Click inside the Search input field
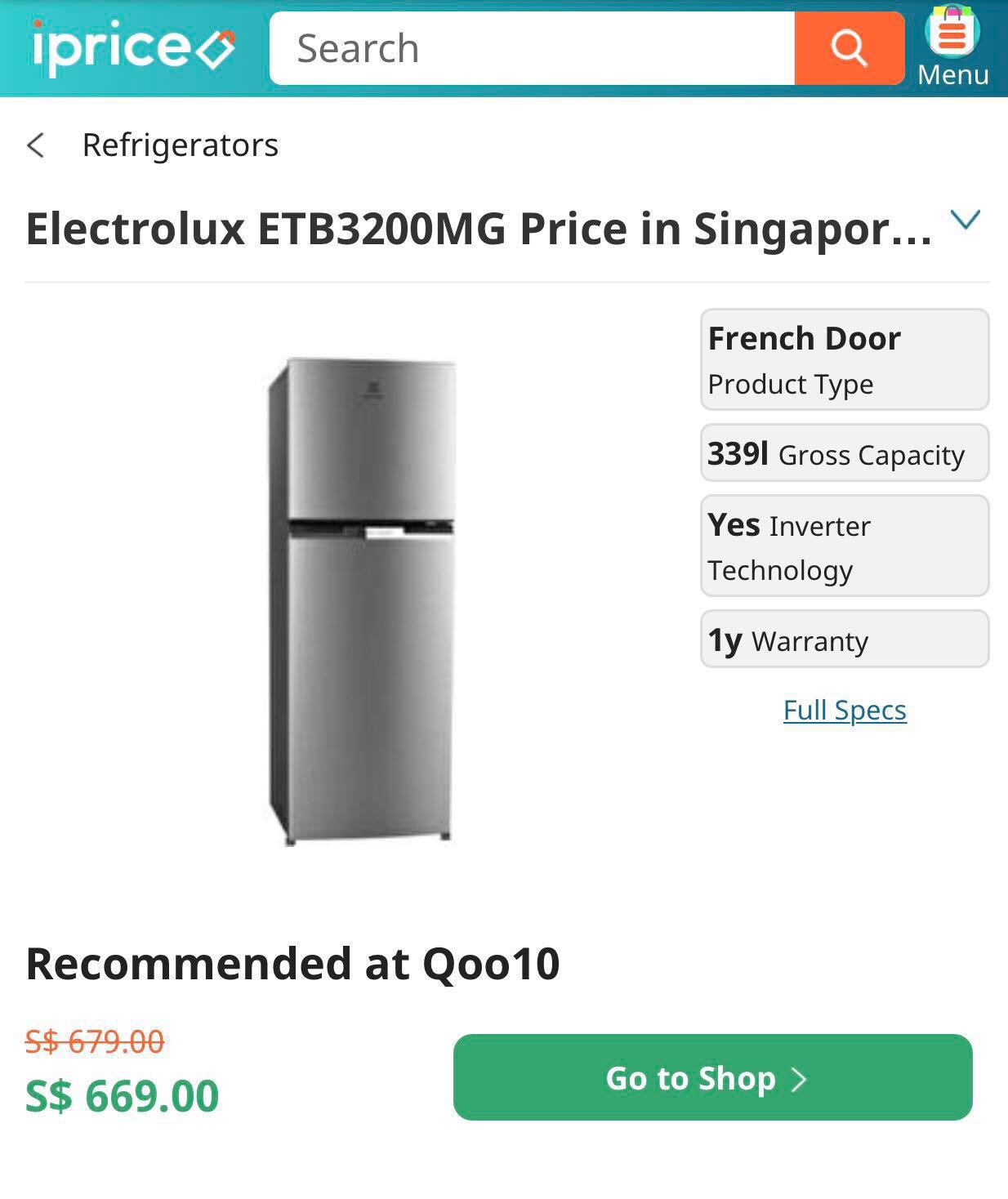Viewport: 1008px width, 1199px height. pos(531,47)
